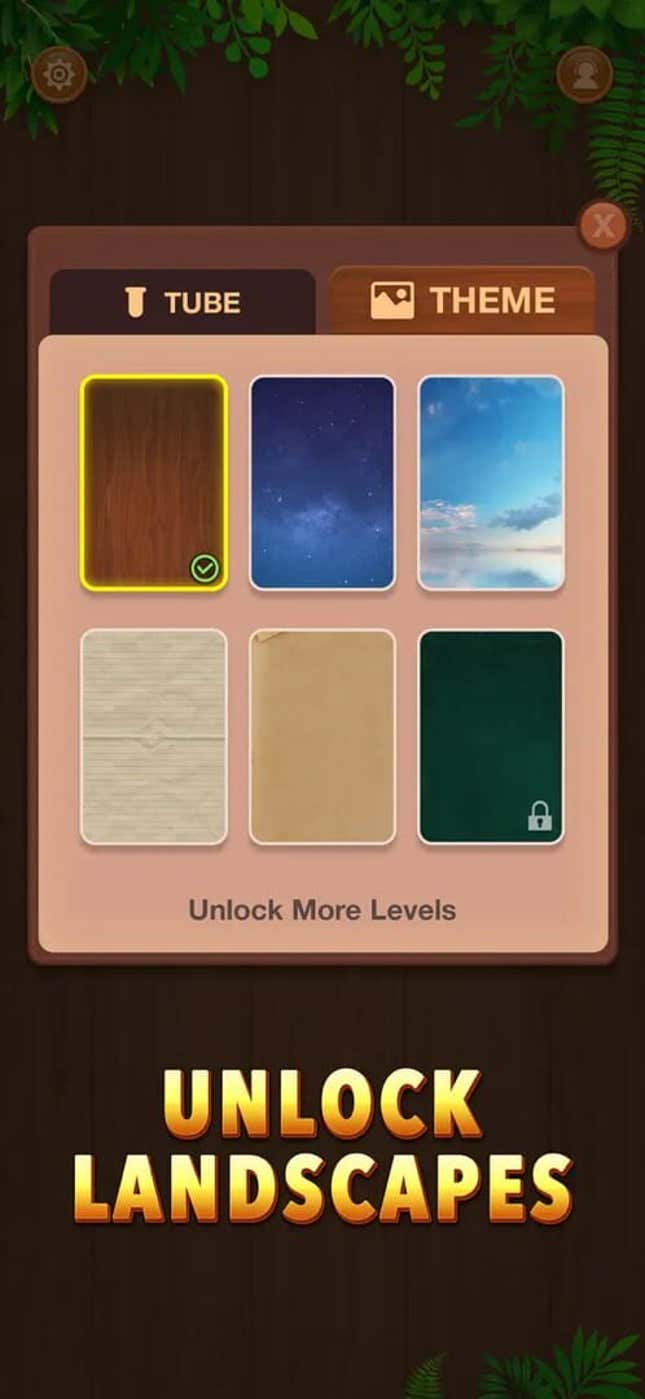Switch to the Tube tab

(x=183, y=302)
